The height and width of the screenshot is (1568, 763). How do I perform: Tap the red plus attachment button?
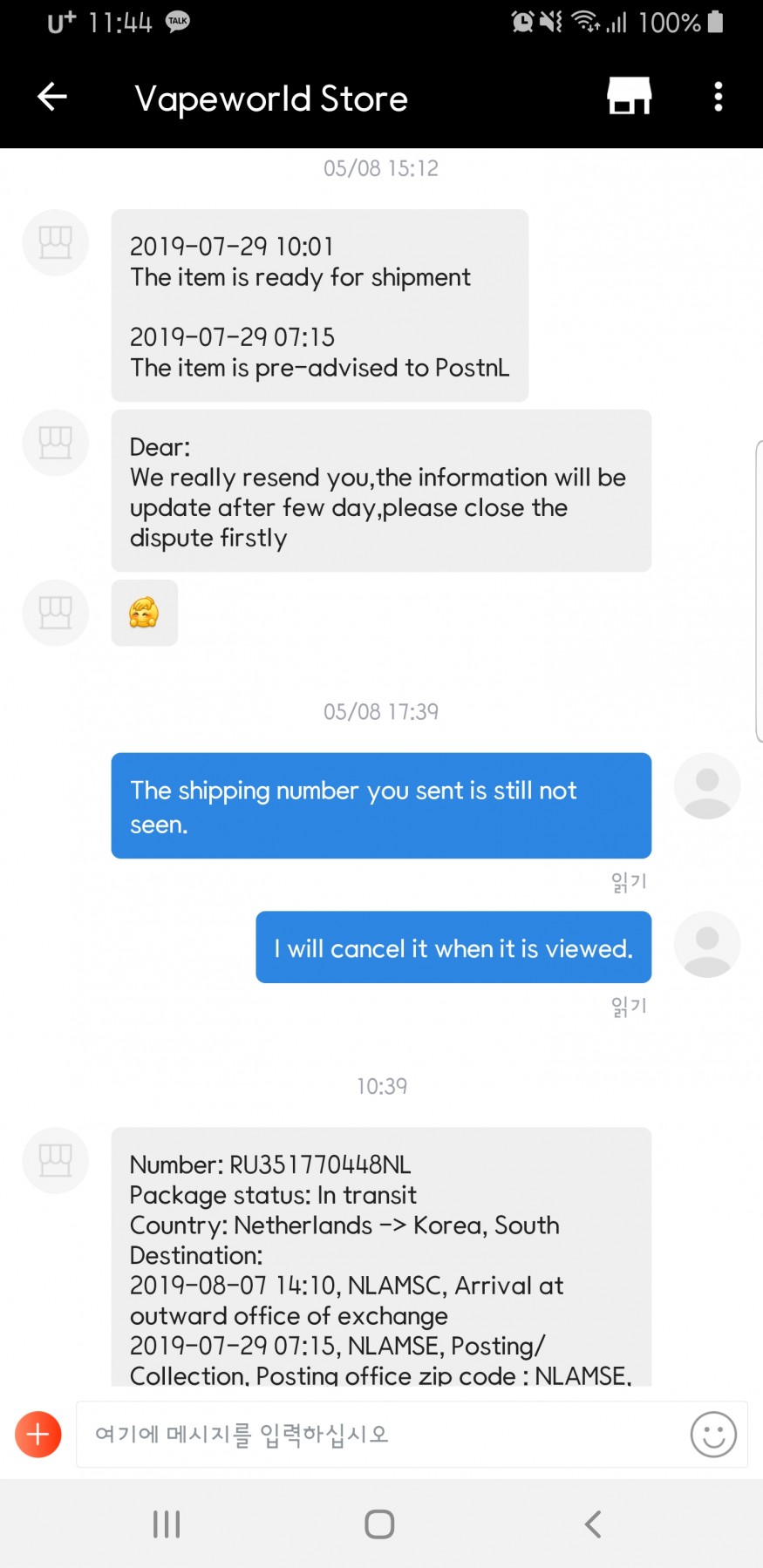coord(38,1434)
